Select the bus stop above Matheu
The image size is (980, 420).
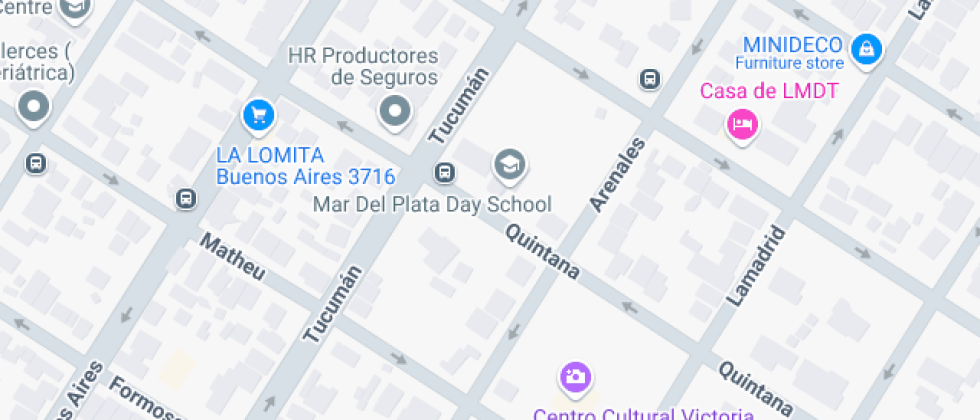pos(185,198)
